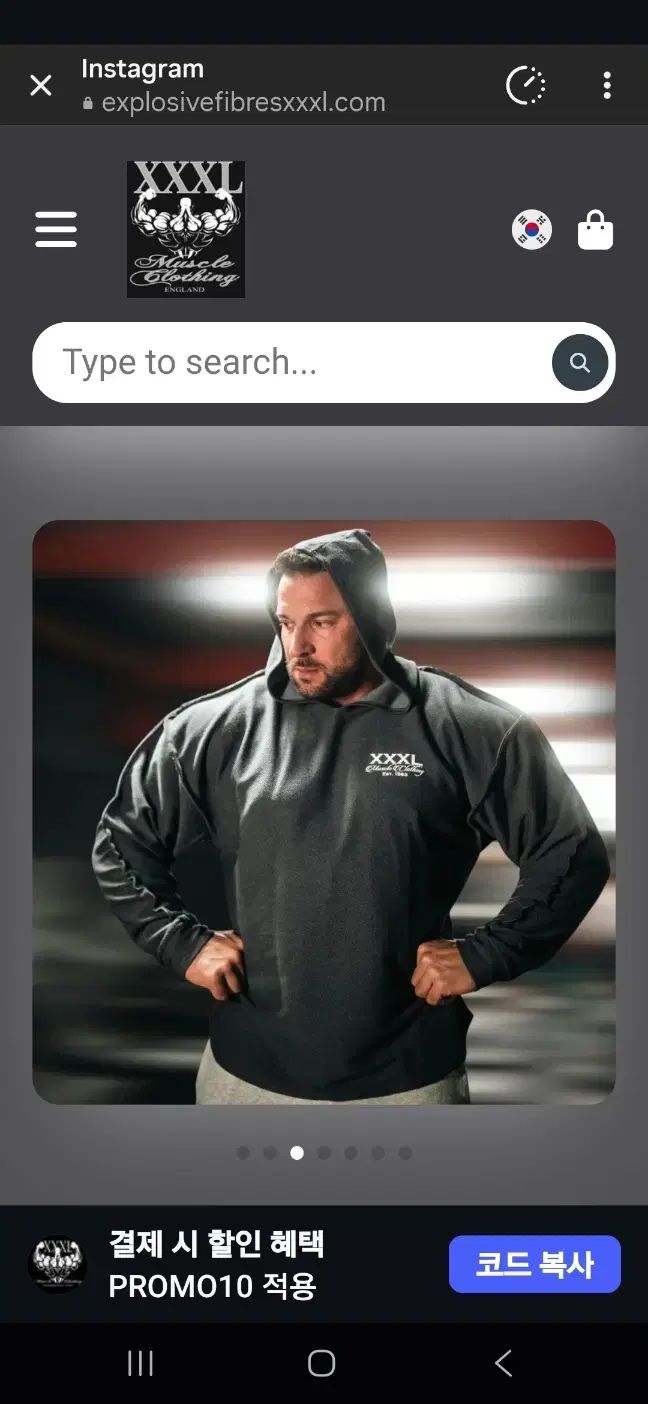Tap the page loading speed icon
Viewport: 648px width, 1404px height.
(x=526, y=86)
